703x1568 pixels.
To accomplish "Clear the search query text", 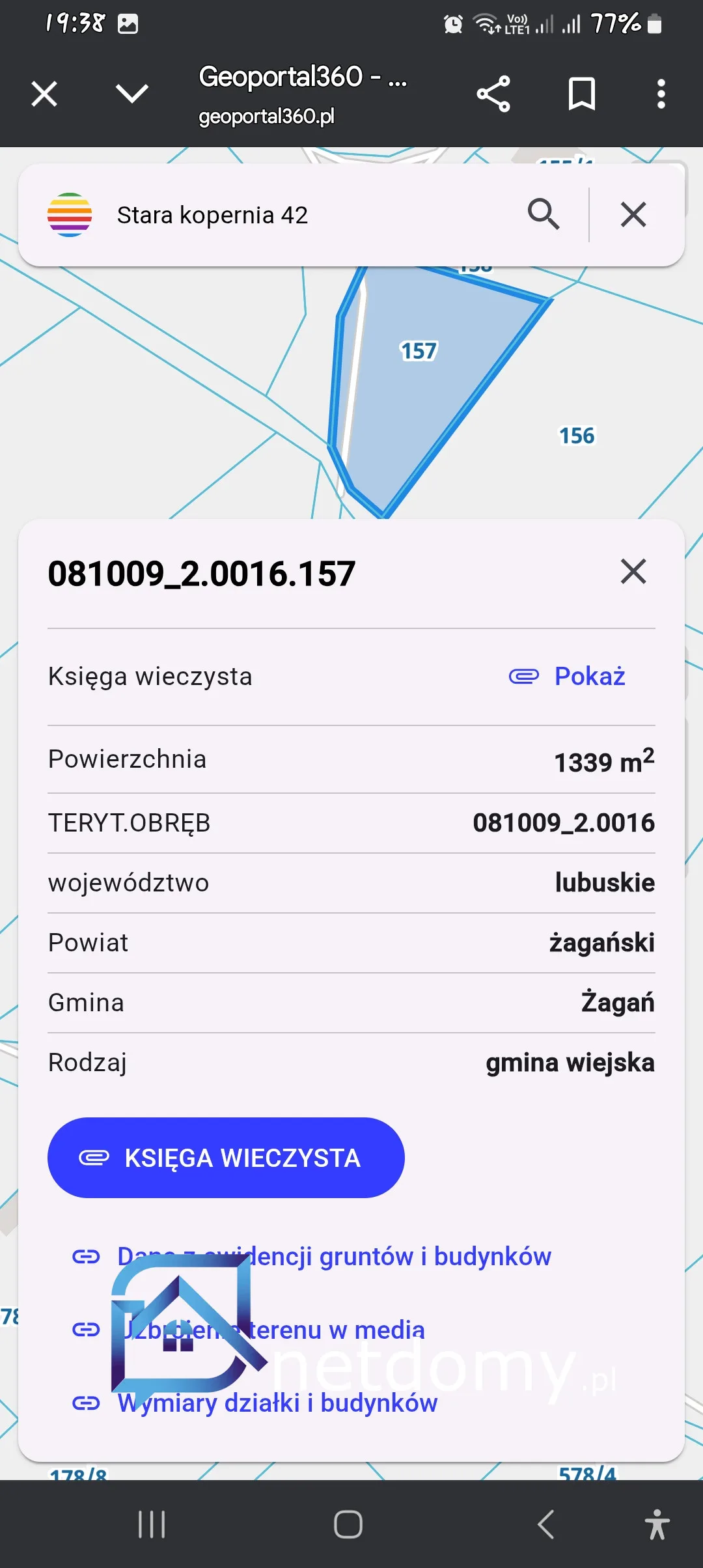I will tap(633, 215).
